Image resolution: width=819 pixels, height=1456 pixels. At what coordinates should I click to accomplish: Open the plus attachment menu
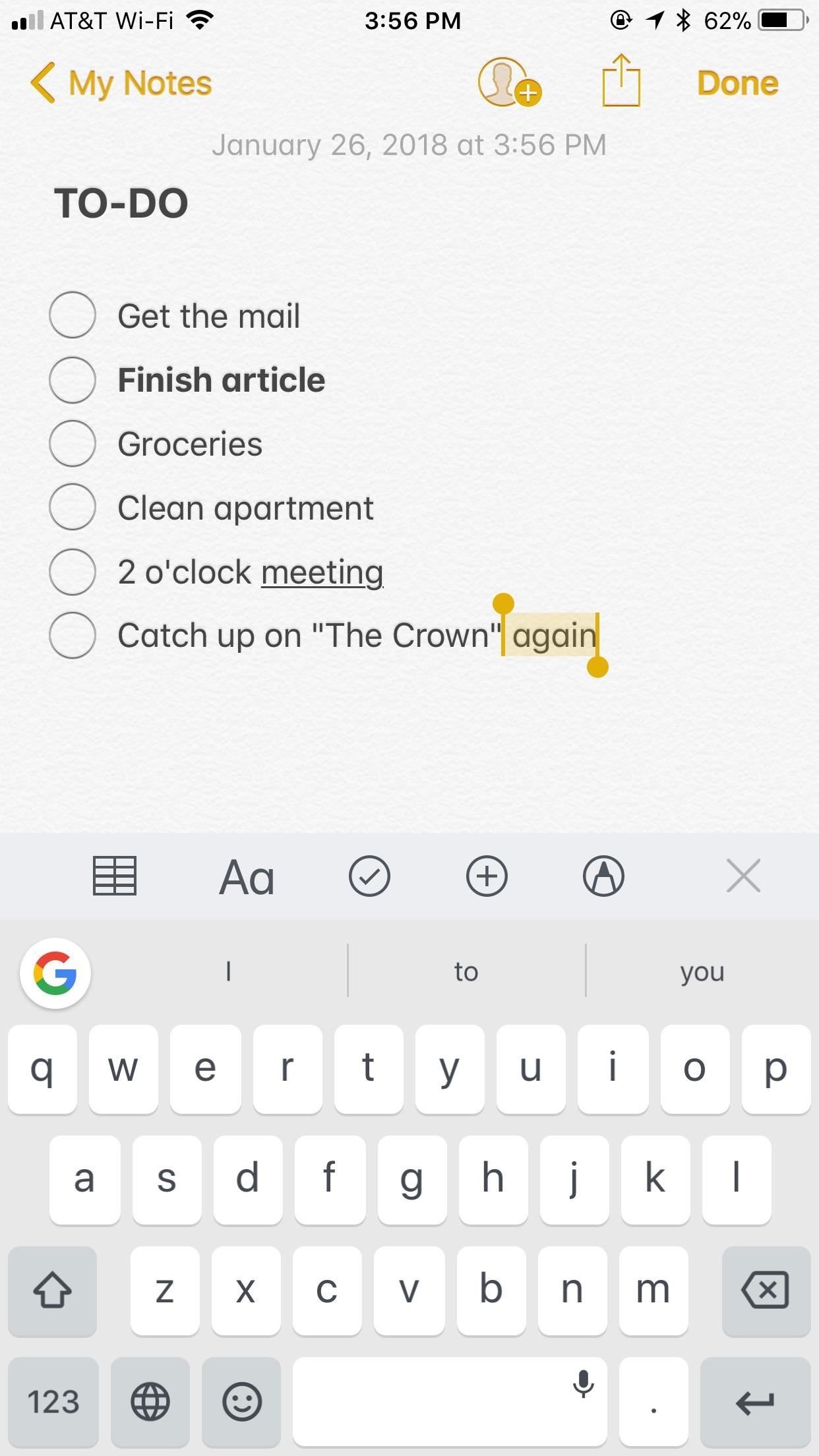click(487, 876)
